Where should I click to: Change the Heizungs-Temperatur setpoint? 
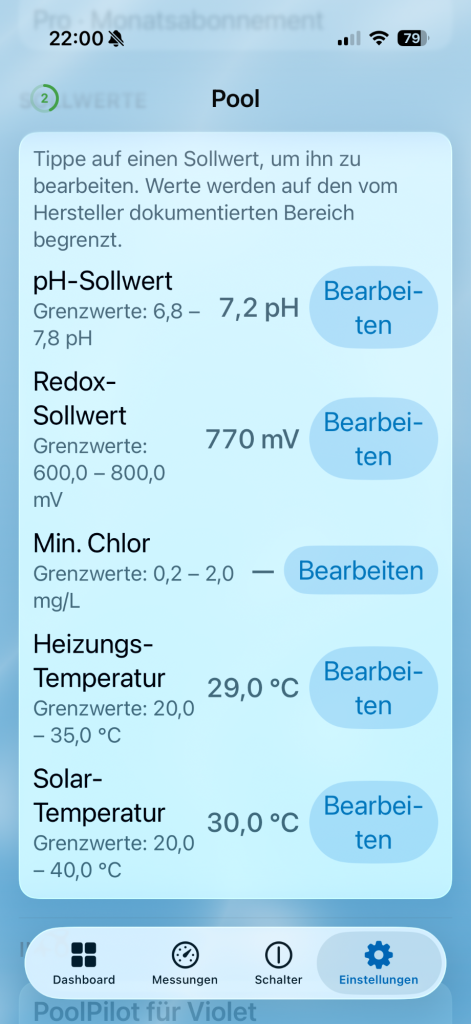pyautogui.click(x=373, y=688)
